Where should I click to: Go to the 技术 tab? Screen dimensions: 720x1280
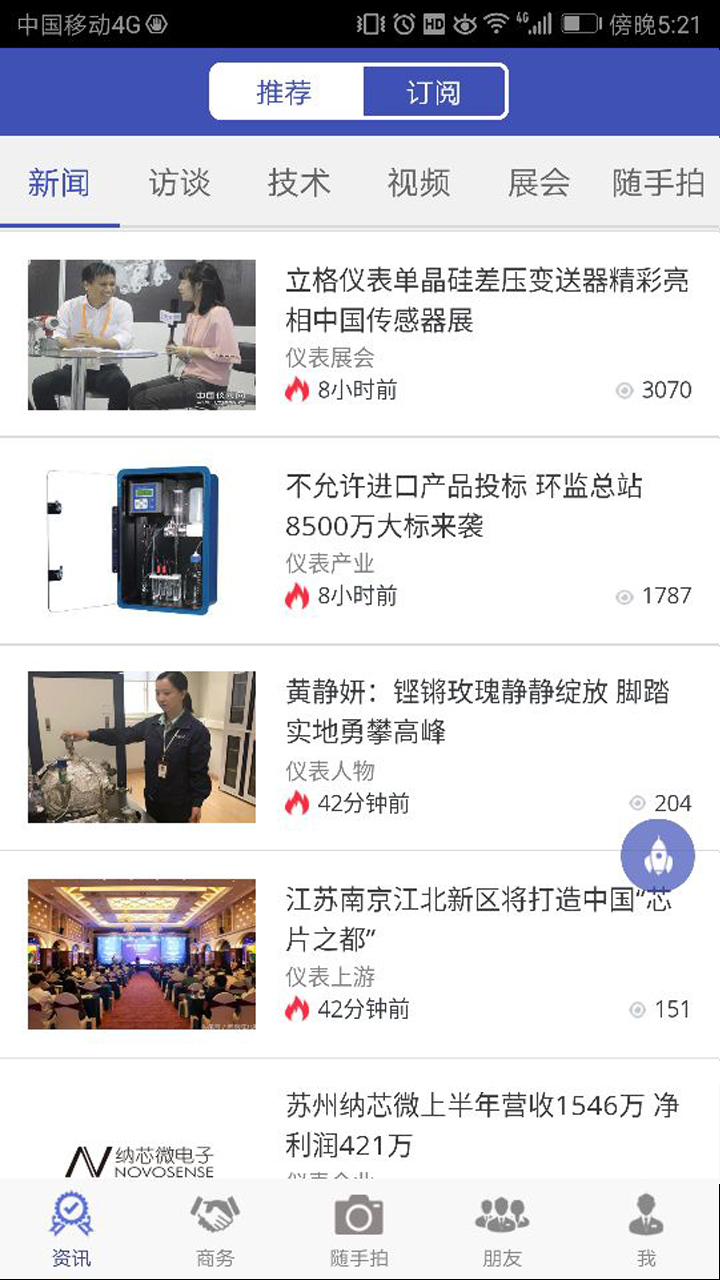[299, 183]
